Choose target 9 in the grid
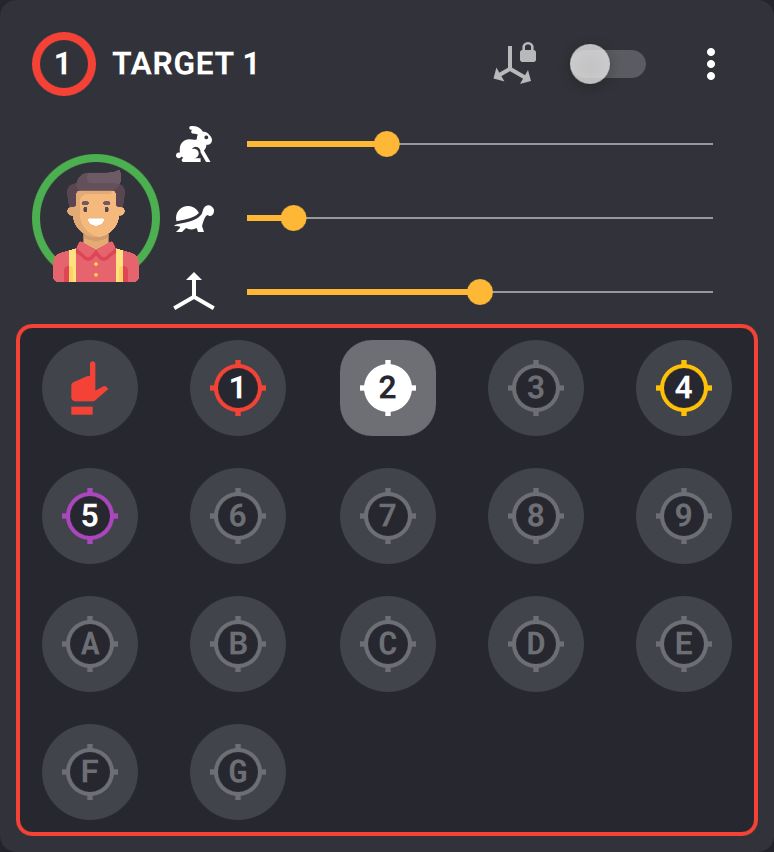This screenshot has width=774, height=852. (x=684, y=516)
